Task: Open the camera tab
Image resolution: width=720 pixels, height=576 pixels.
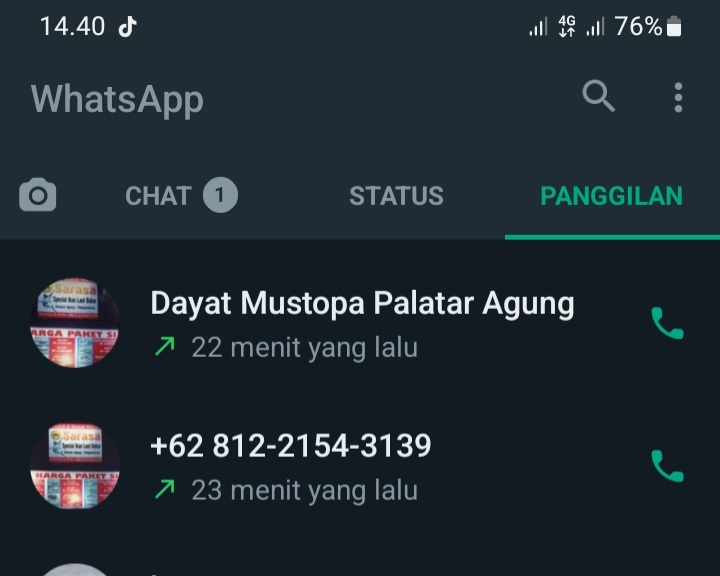Action: click(x=38, y=195)
